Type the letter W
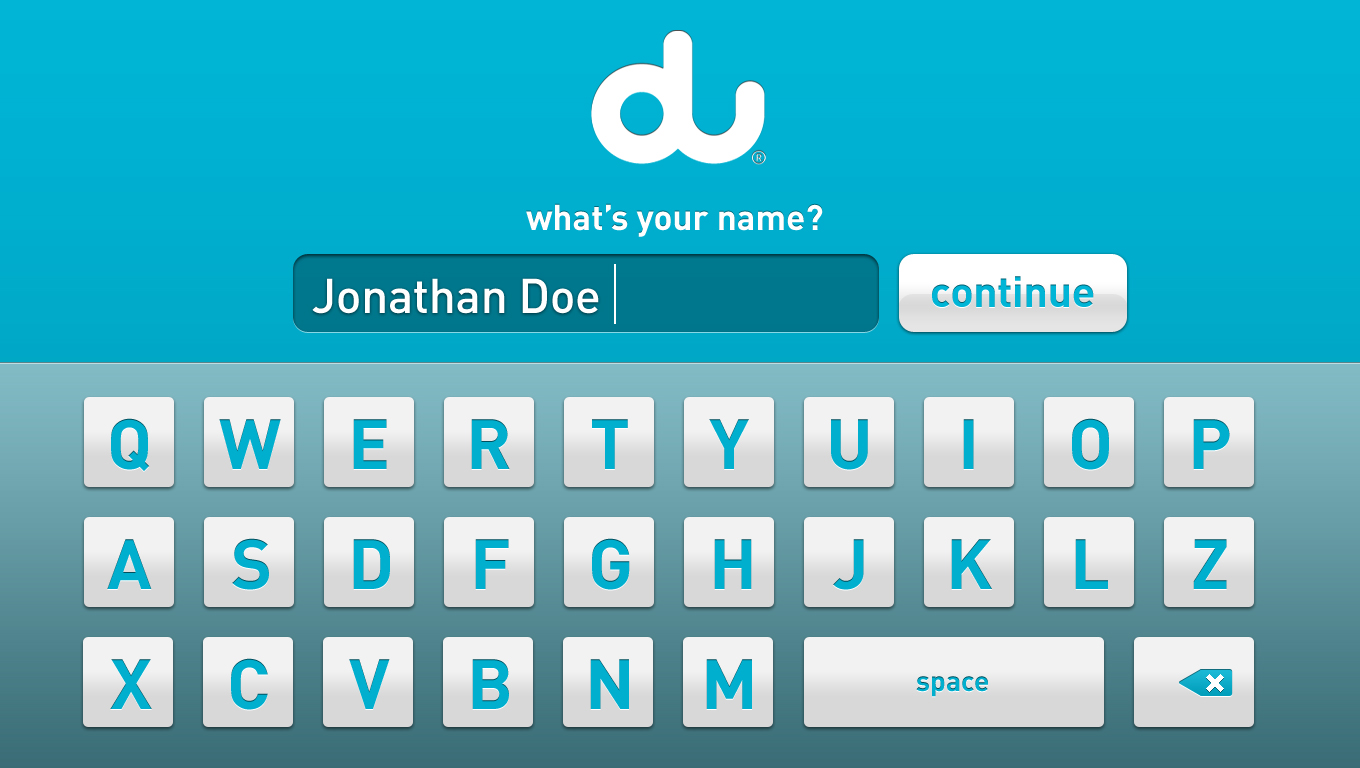 tap(249, 442)
